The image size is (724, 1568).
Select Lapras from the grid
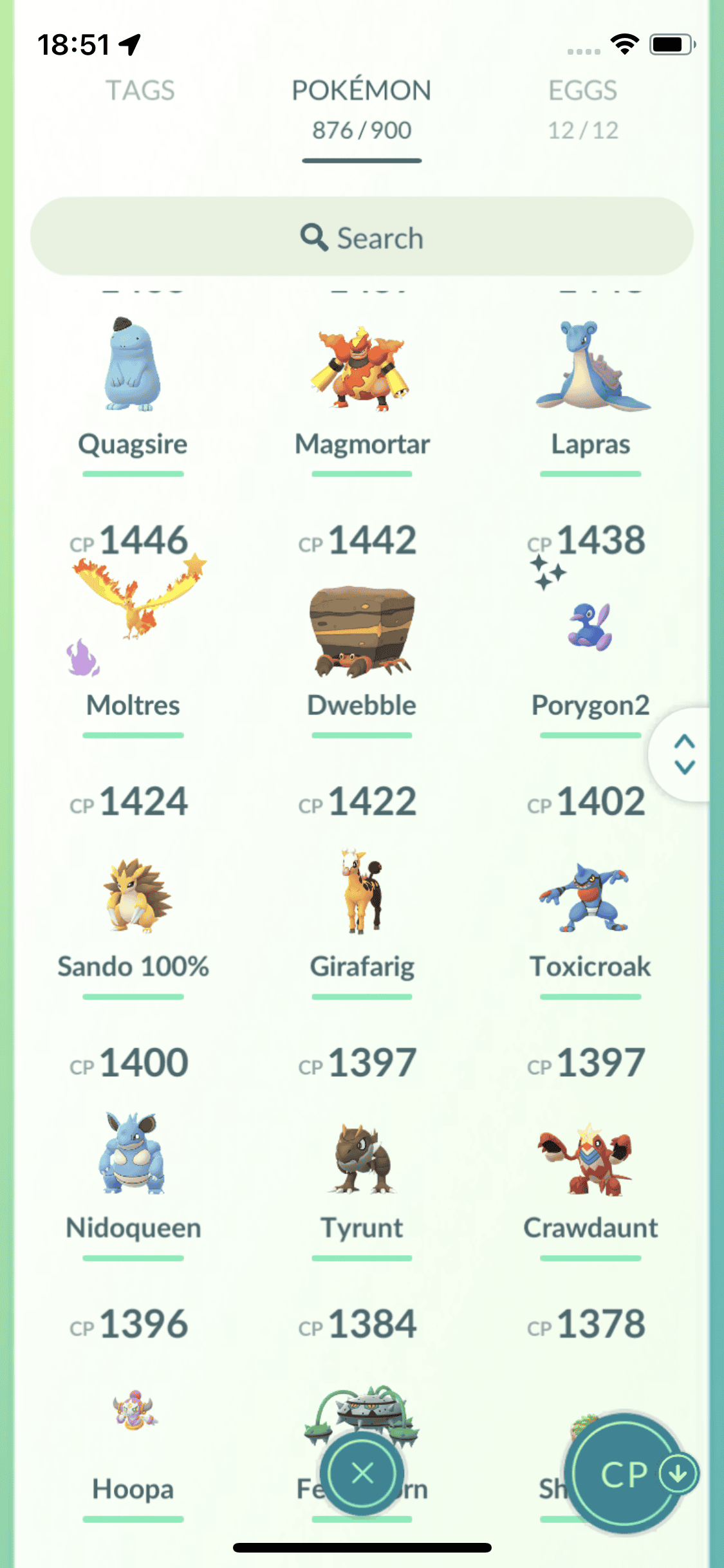coord(591,368)
